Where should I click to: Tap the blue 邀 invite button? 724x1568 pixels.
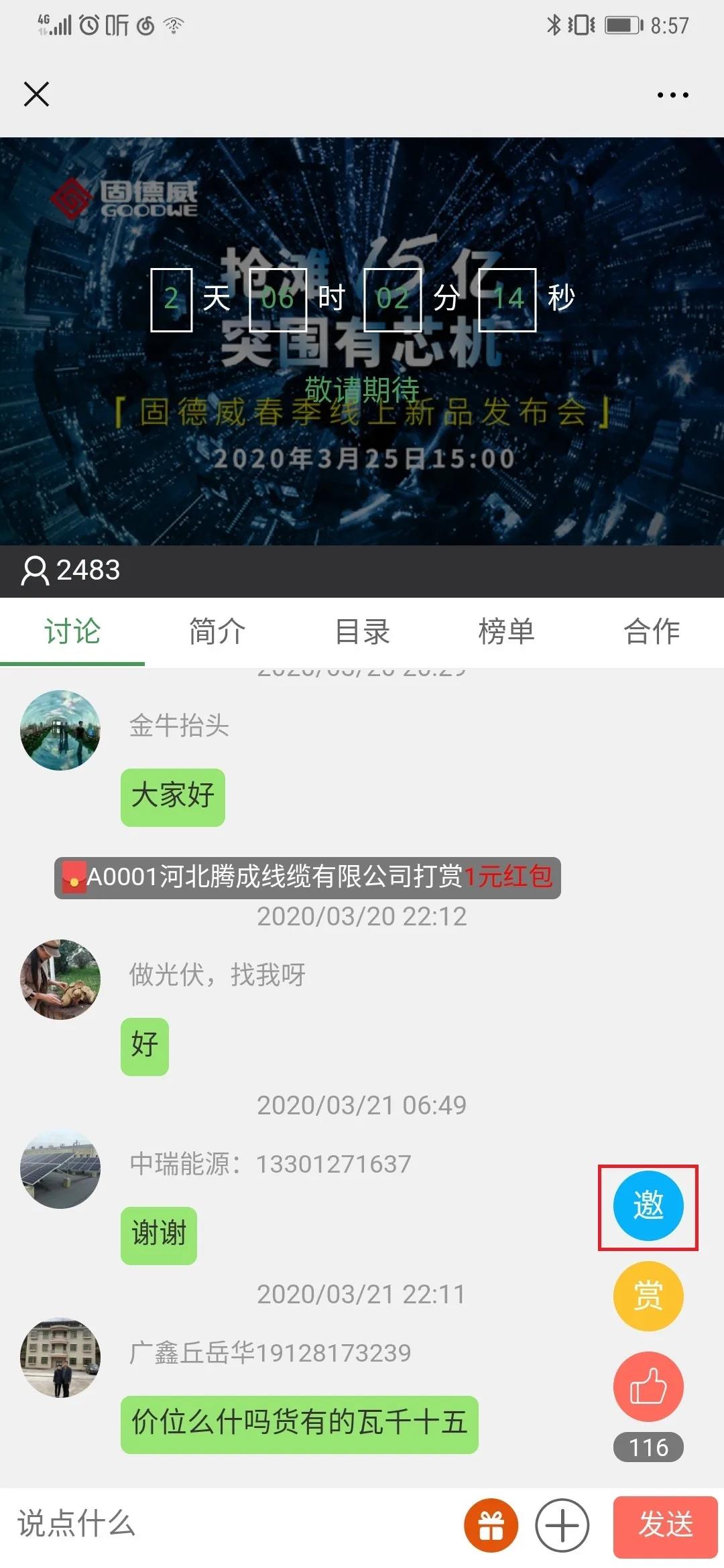coord(648,1206)
